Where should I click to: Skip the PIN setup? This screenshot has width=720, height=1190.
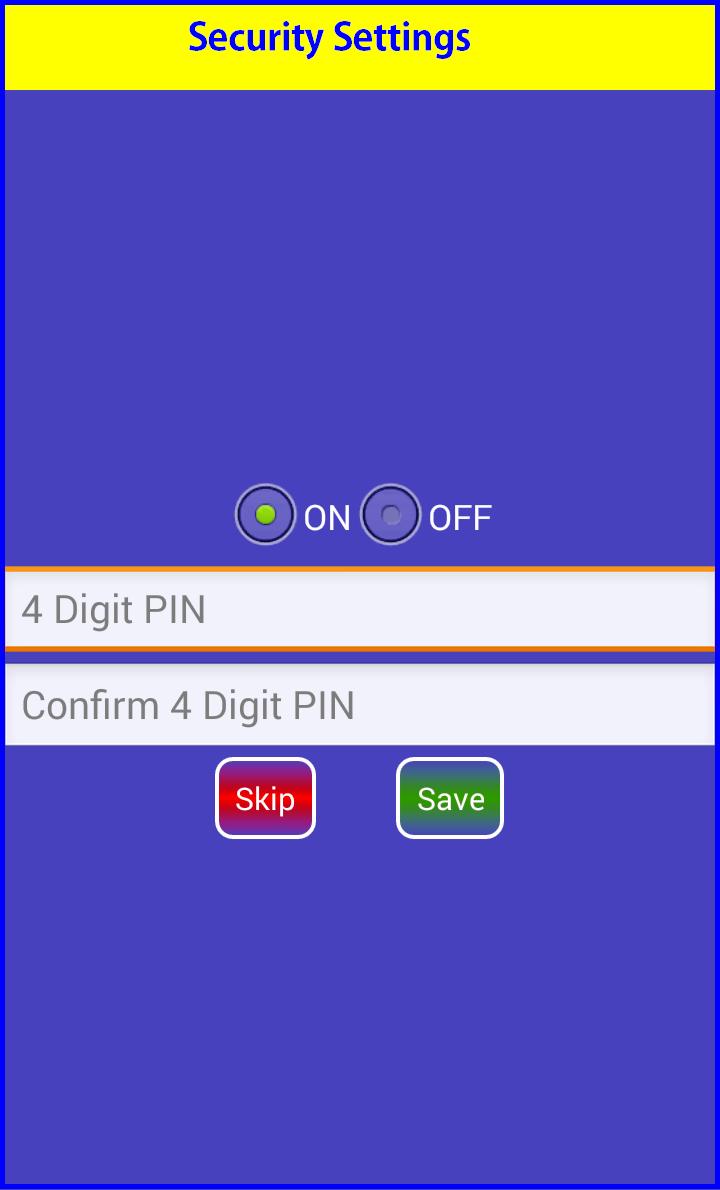click(265, 798)
